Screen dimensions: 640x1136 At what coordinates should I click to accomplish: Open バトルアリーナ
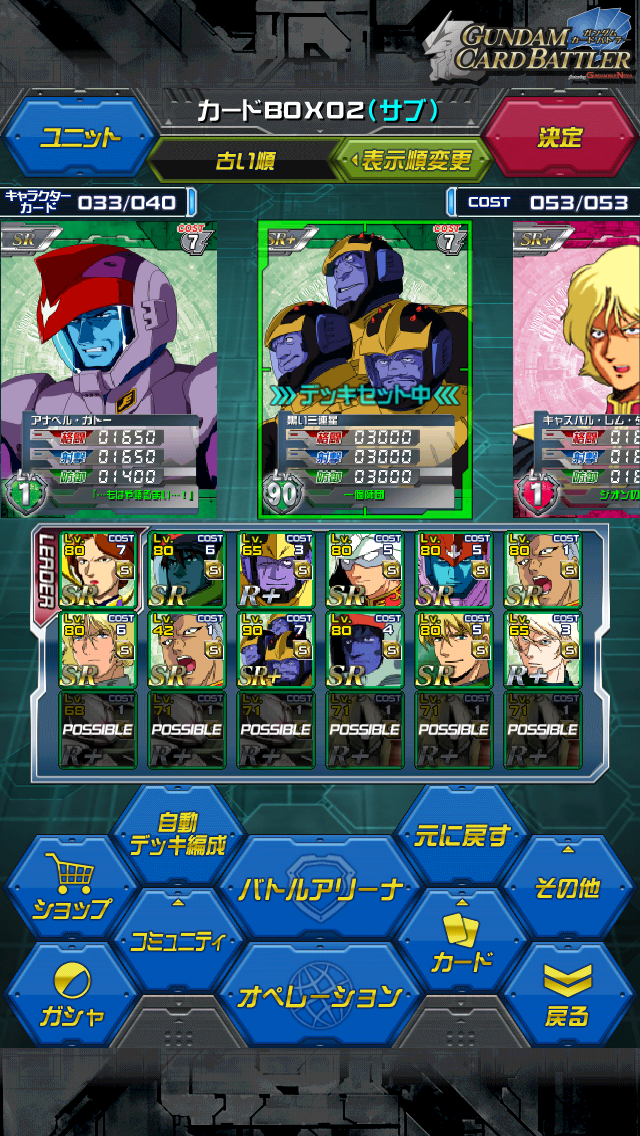[320, 890]
